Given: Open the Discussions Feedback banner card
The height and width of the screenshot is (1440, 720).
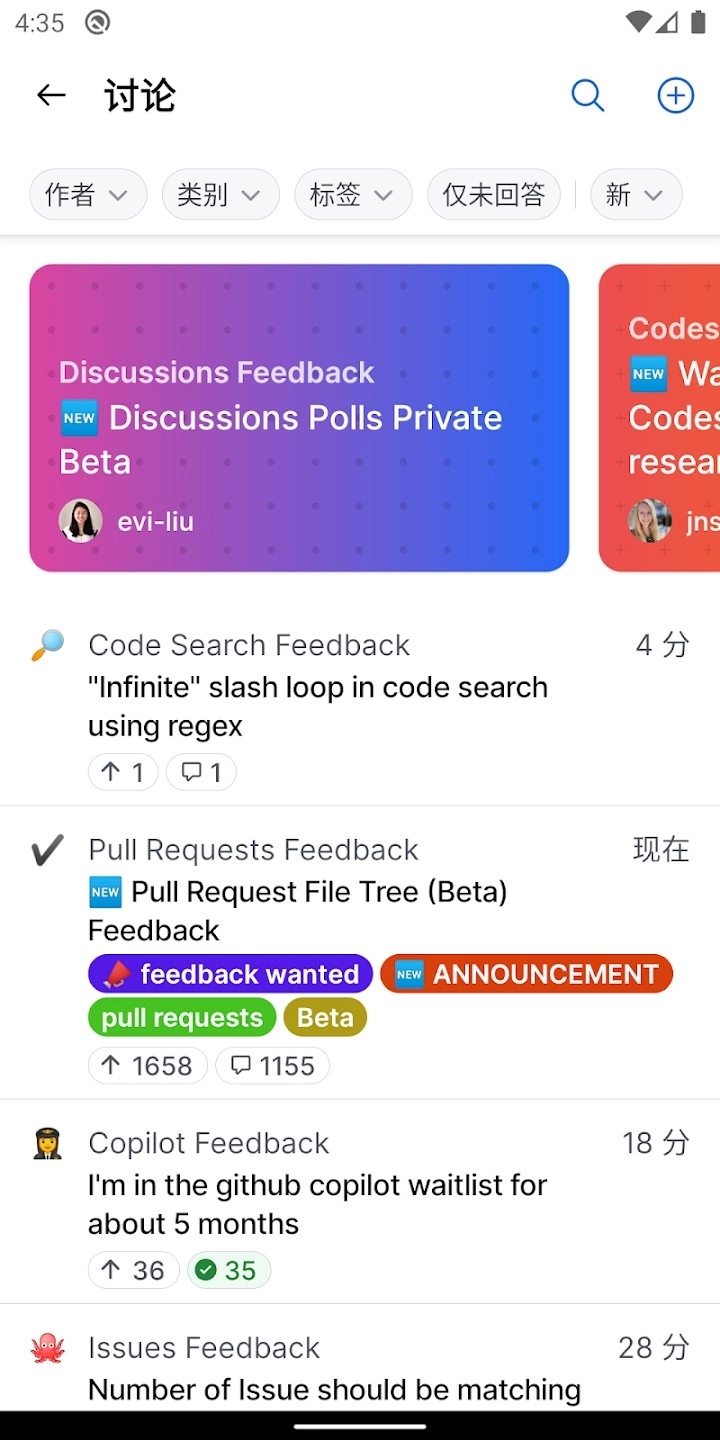Looking at the screenshot, I should (299, 417).
